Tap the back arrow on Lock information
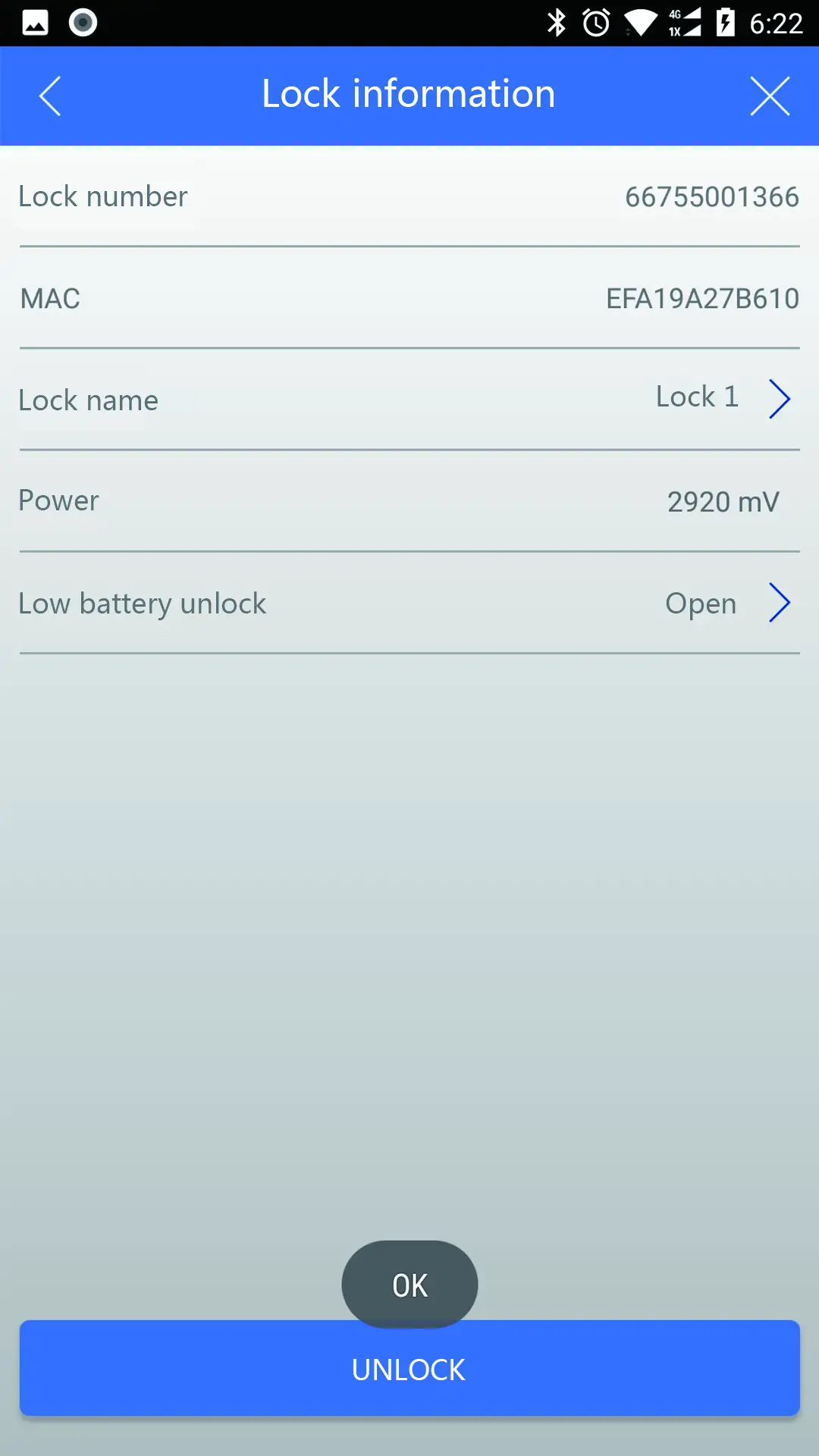This screenshot has height=1456, width=819. pyautogui.click(x=49, y=96)
